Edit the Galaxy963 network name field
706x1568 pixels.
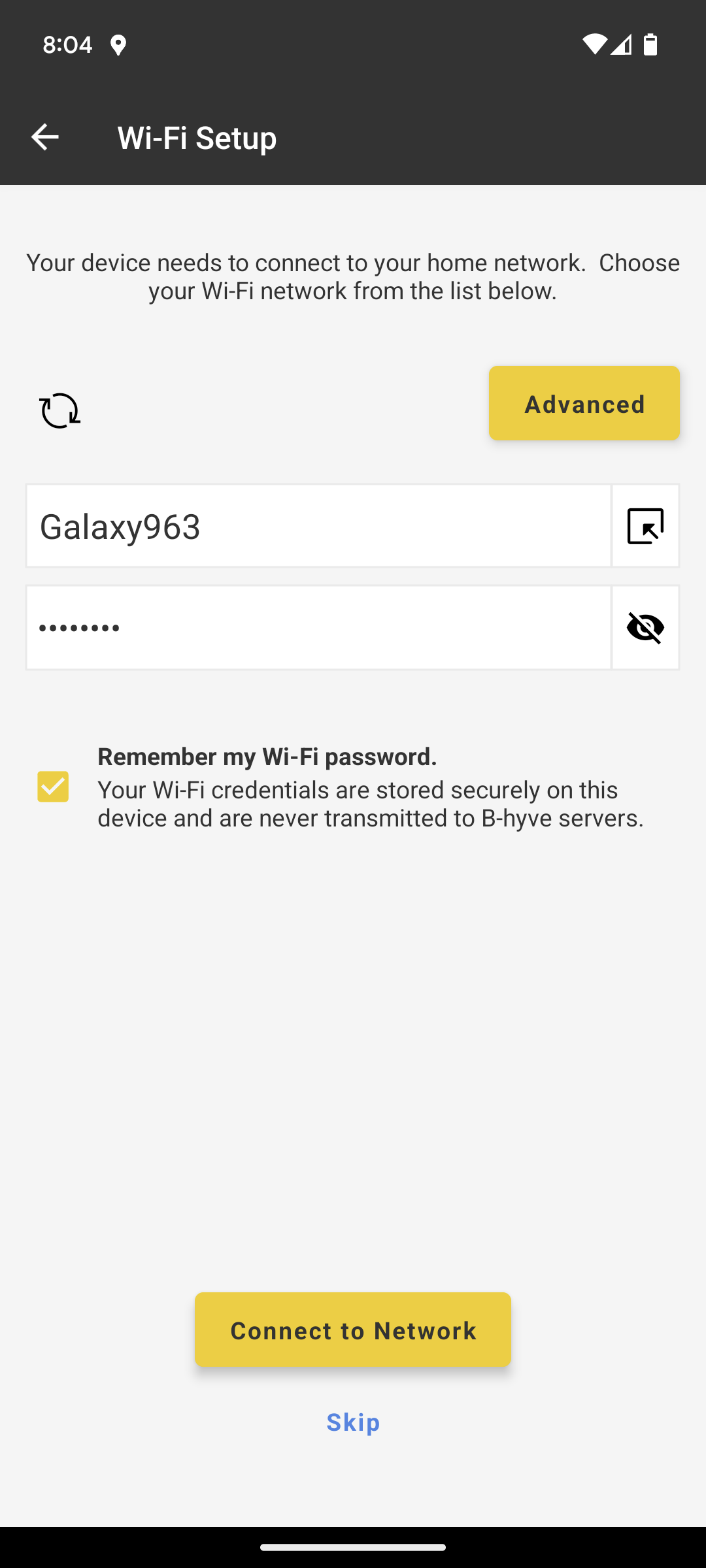[x=318, y=526]
